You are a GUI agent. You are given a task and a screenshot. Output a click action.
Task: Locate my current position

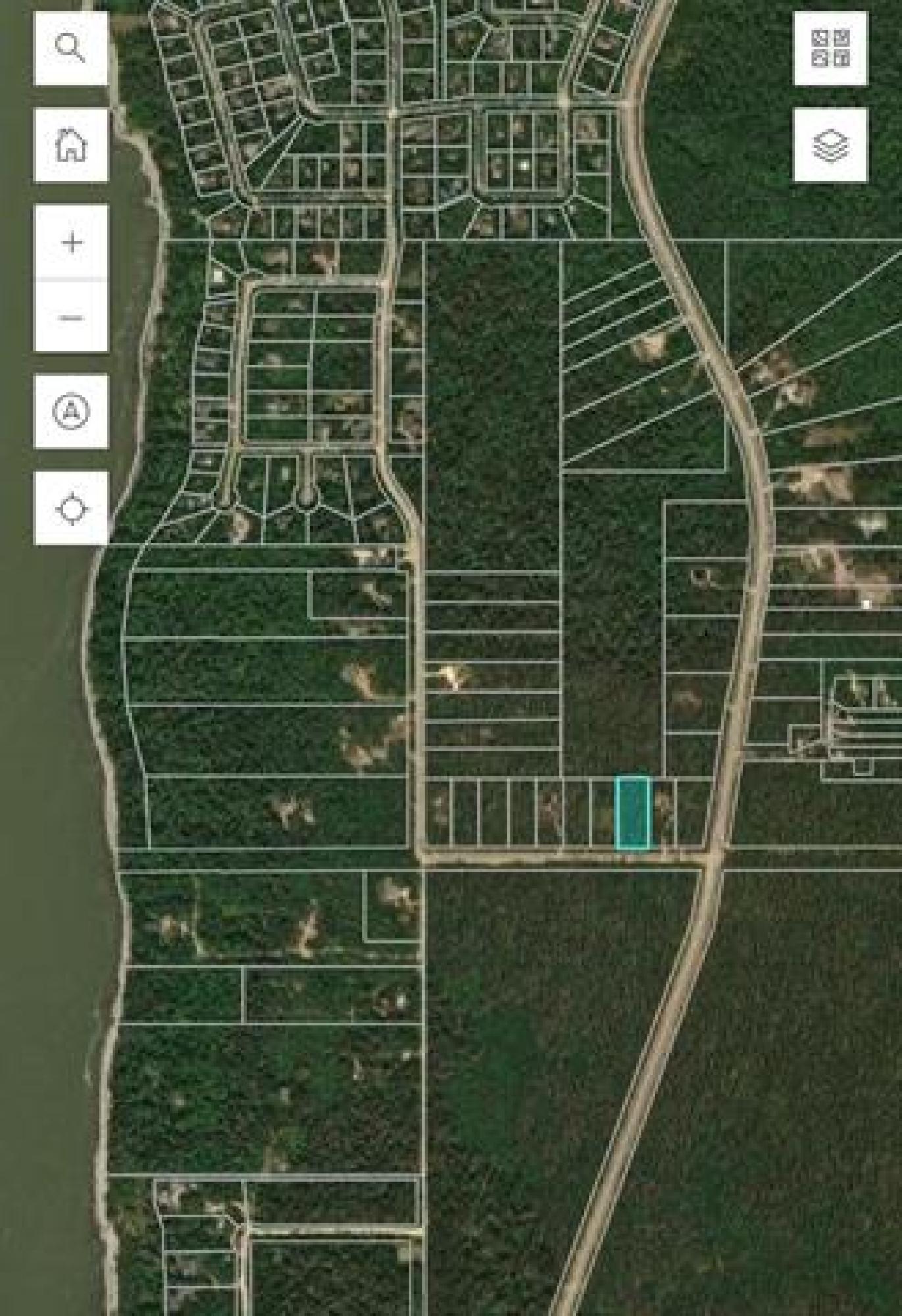(71, 509)
